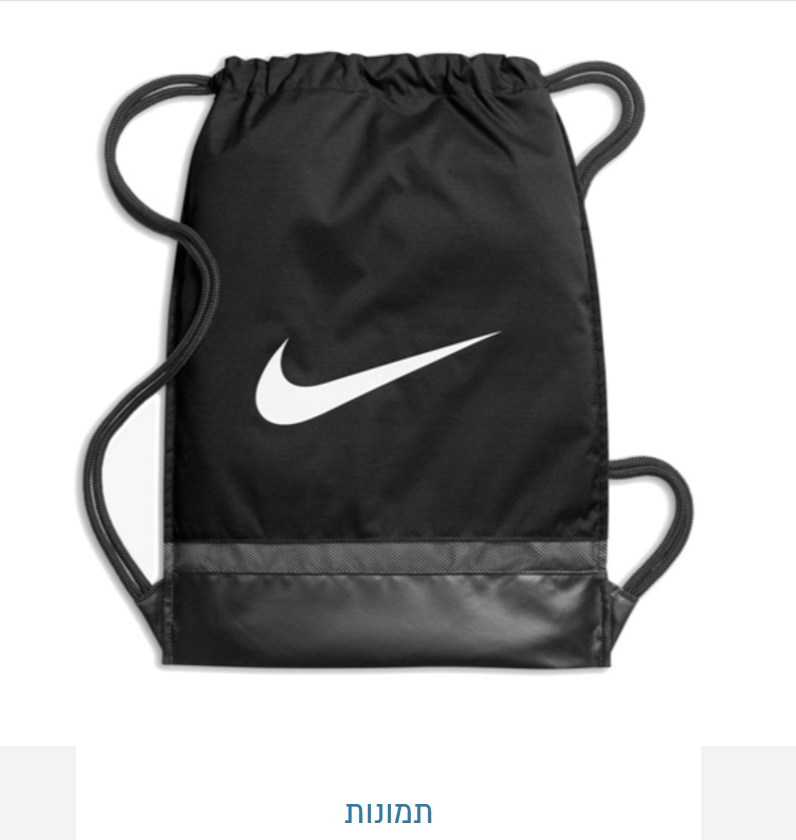Open the תמונות pictures section

(389, 811)
